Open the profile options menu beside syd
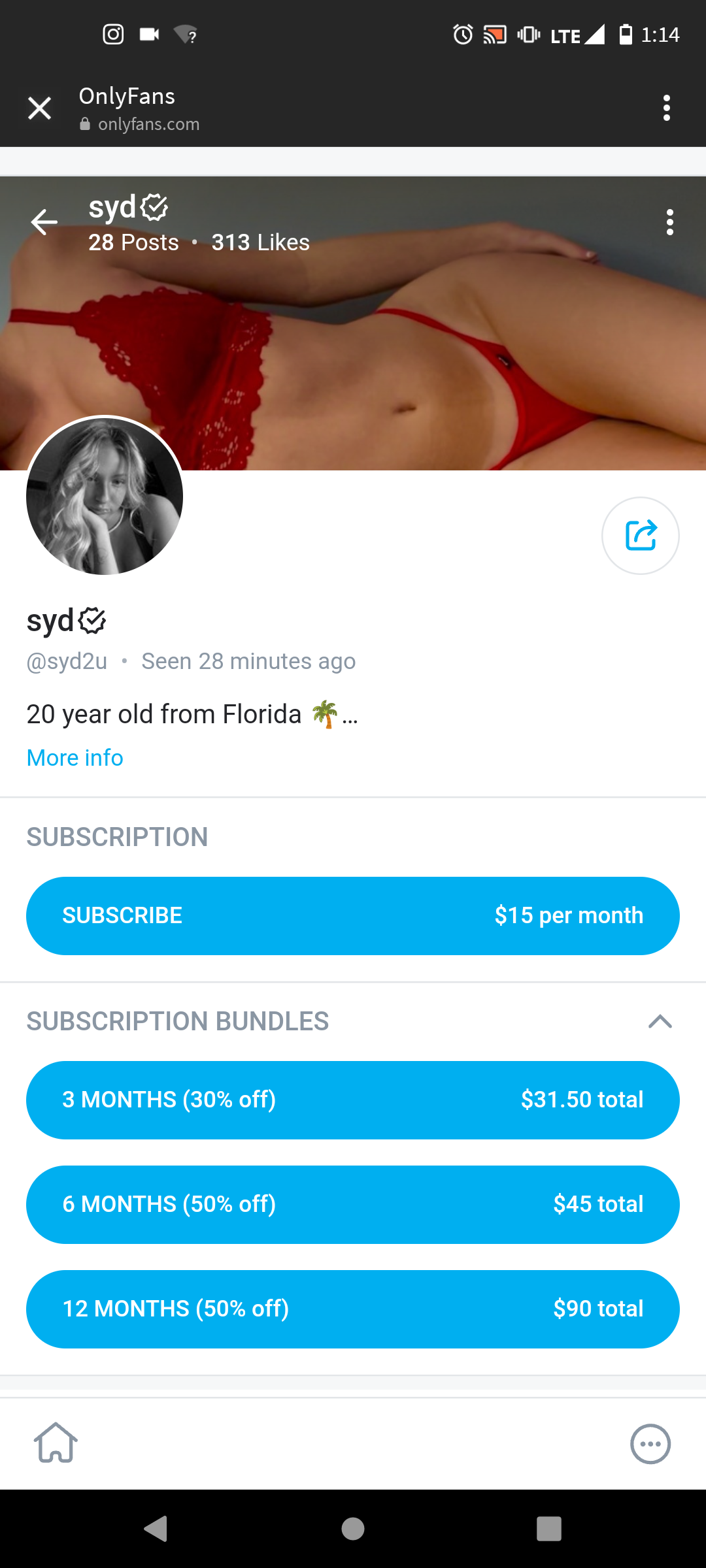Viewport: 706px width, 1568px height. click(x=669, y=222)
